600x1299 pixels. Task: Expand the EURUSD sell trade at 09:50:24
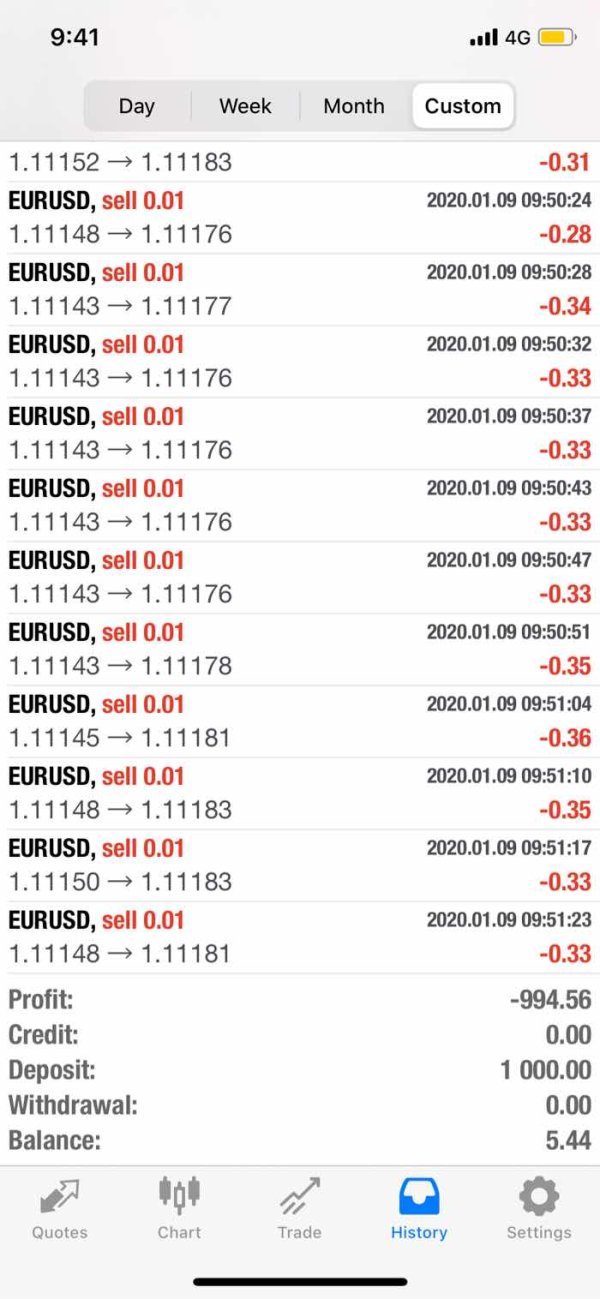click(300, 217)
